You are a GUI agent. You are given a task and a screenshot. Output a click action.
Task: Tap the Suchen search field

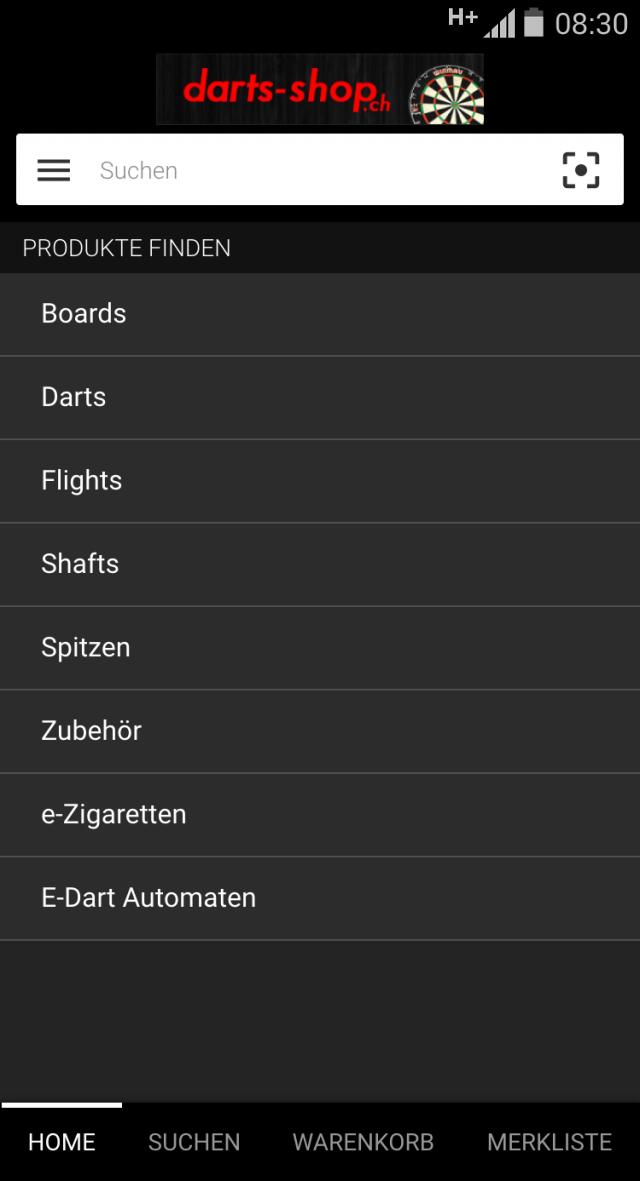(310, 170)
